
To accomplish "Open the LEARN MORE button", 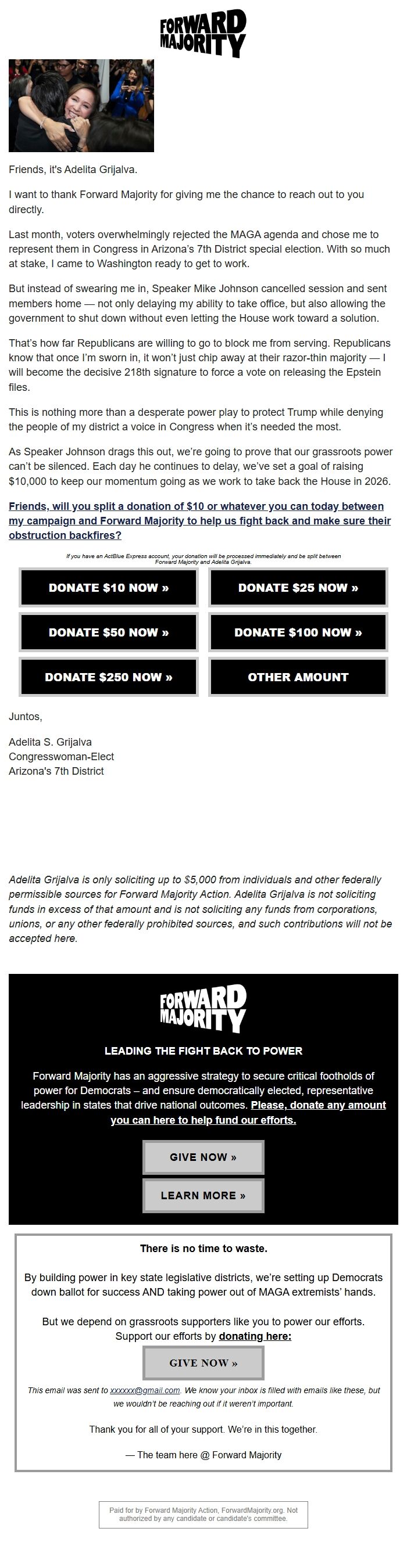I will click(203, 1196).
